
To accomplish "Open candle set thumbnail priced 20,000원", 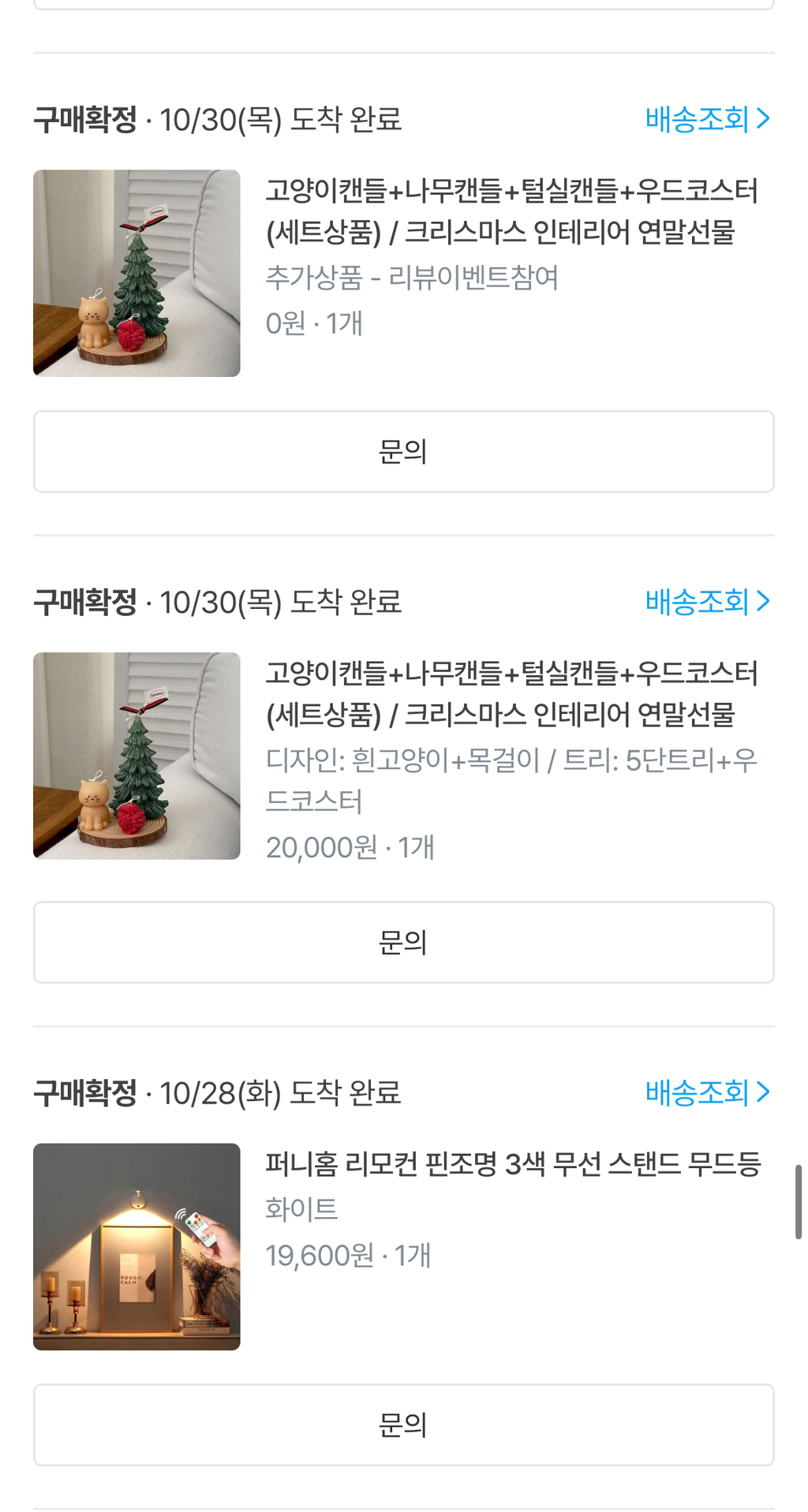I will pos(137,756).
